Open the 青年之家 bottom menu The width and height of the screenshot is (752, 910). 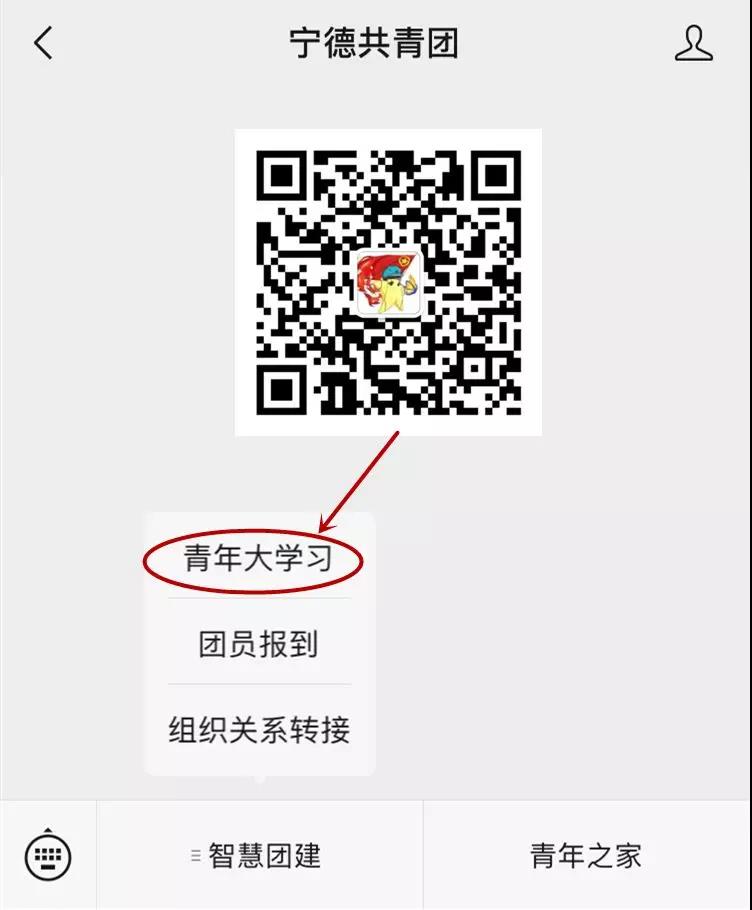click(586, 856)
